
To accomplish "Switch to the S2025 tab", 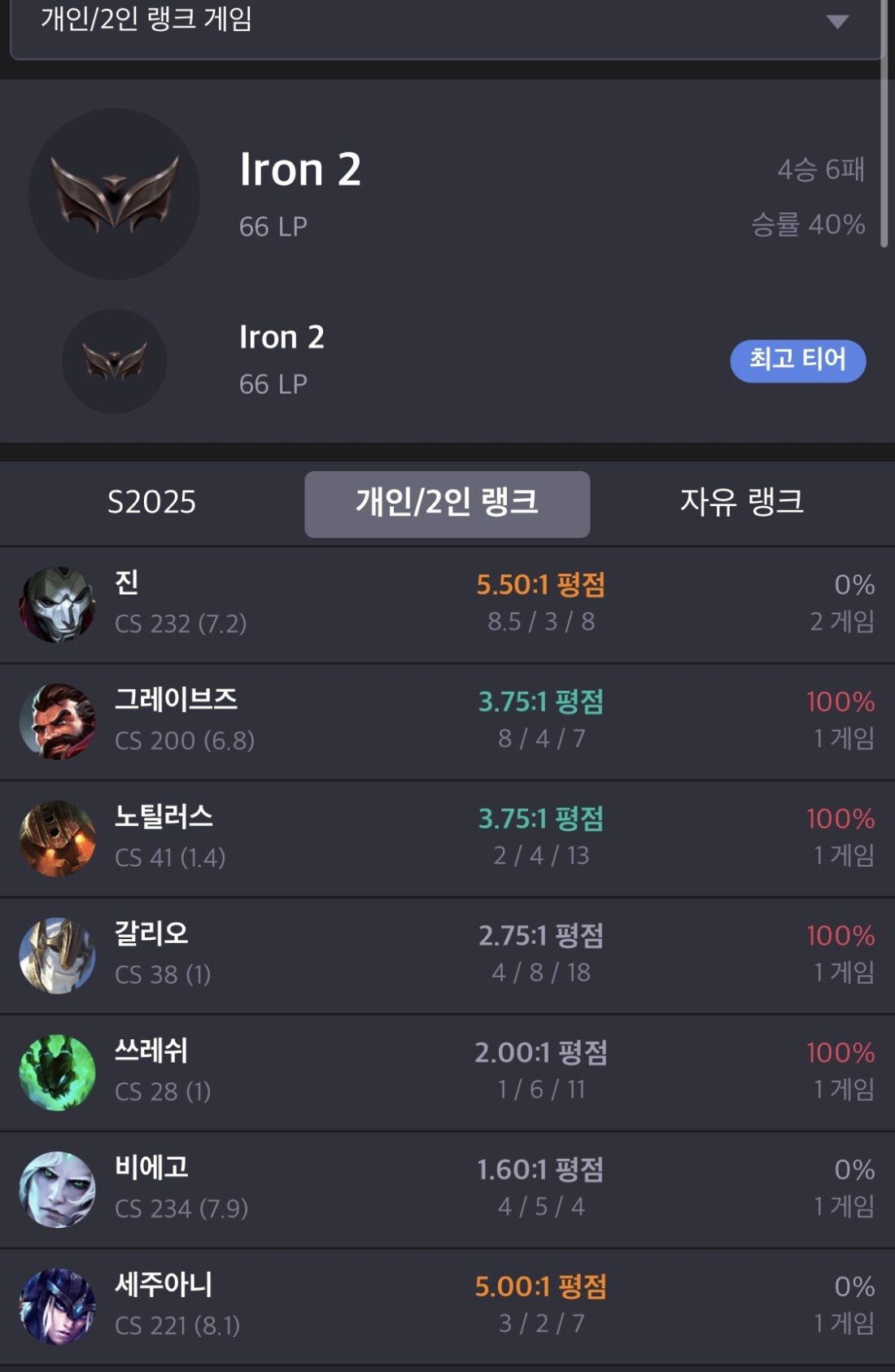I will [151, 503].
